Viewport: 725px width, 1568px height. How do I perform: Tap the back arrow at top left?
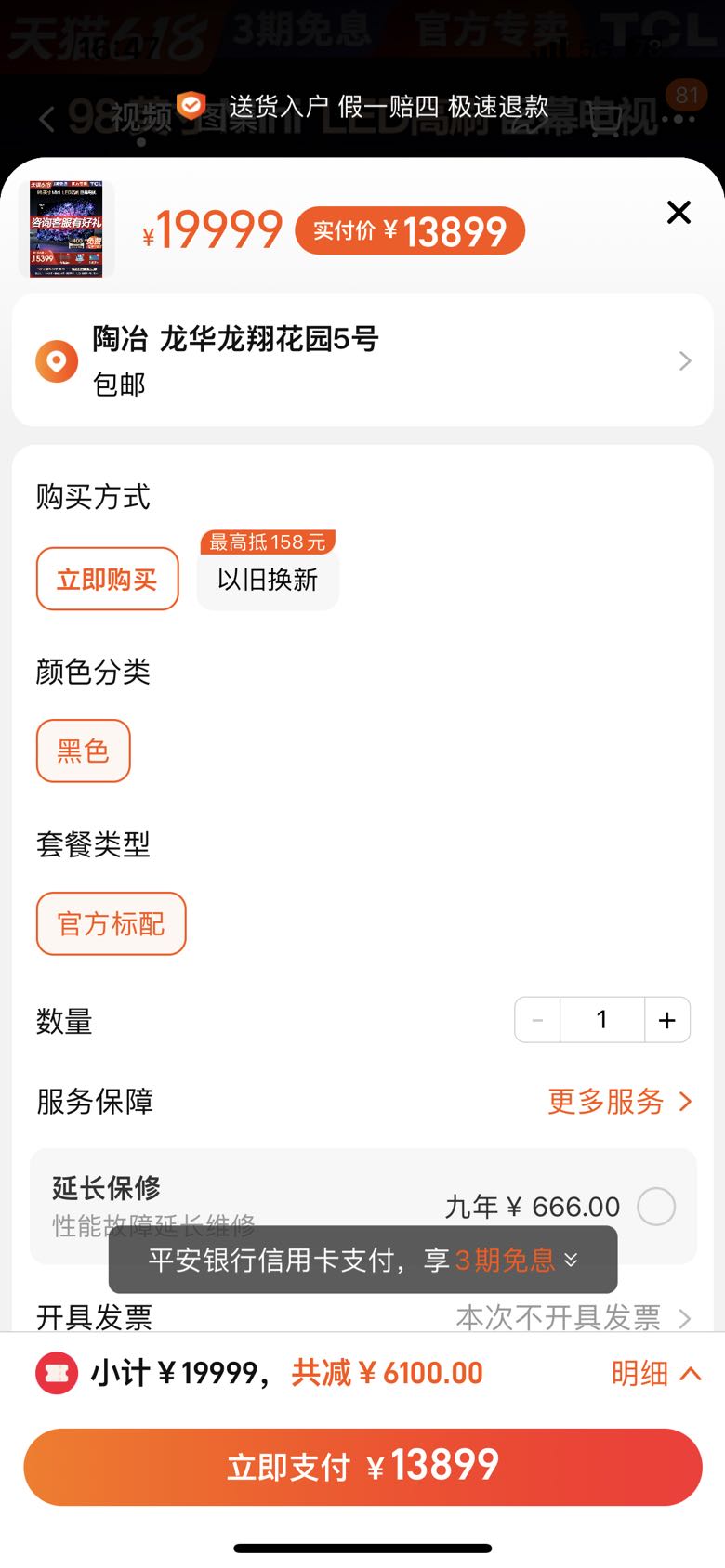45,120
